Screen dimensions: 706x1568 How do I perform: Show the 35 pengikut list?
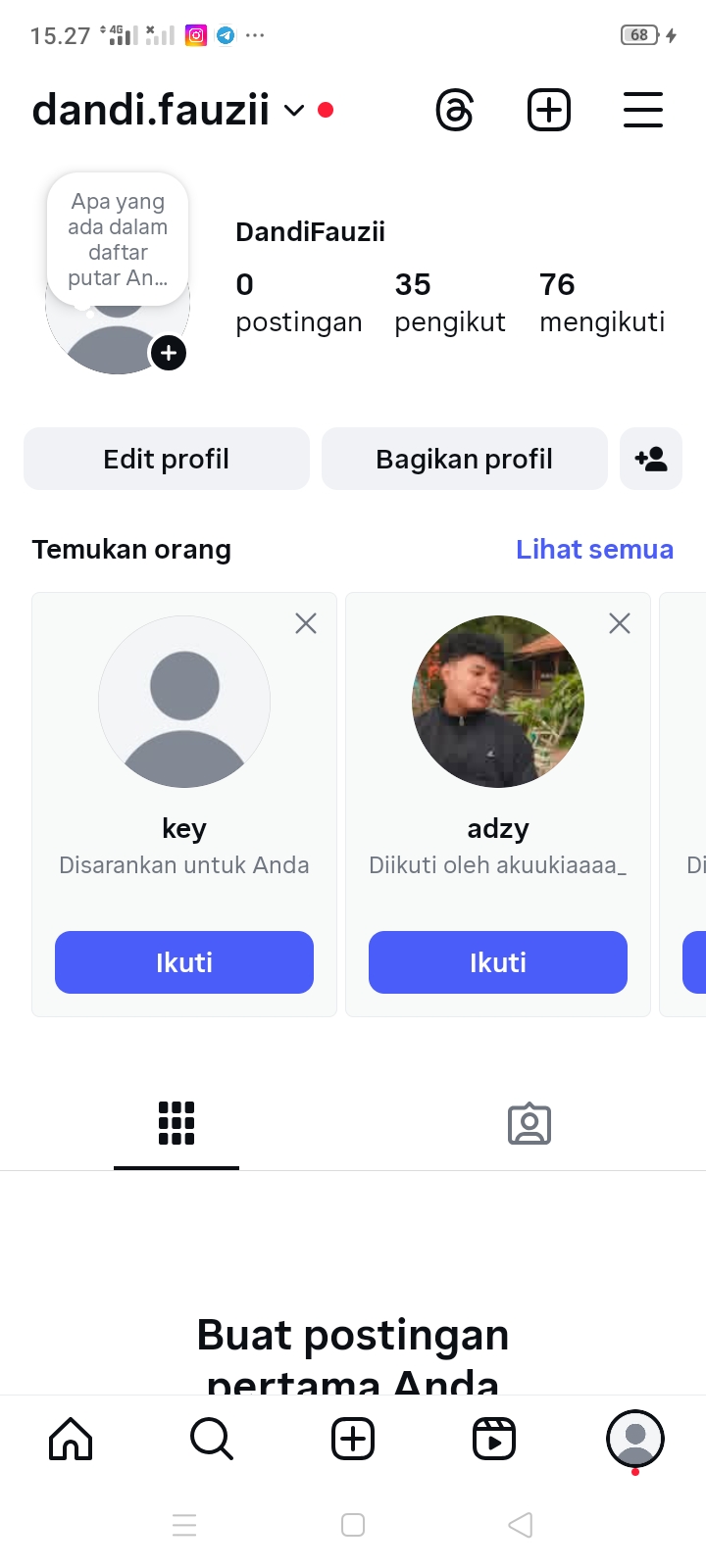point(450,302)
